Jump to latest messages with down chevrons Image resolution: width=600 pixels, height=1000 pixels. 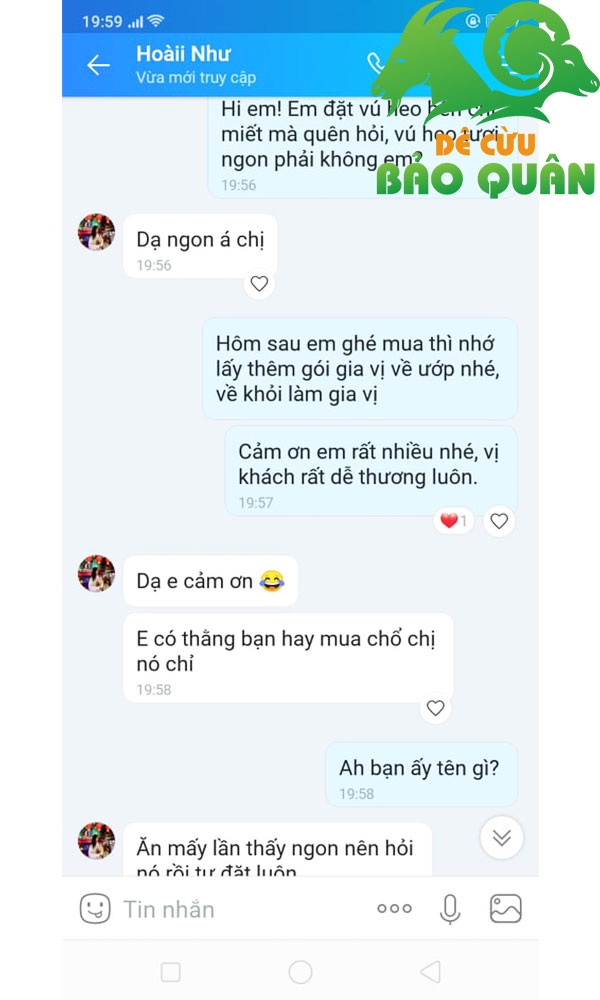click(502, 837)
